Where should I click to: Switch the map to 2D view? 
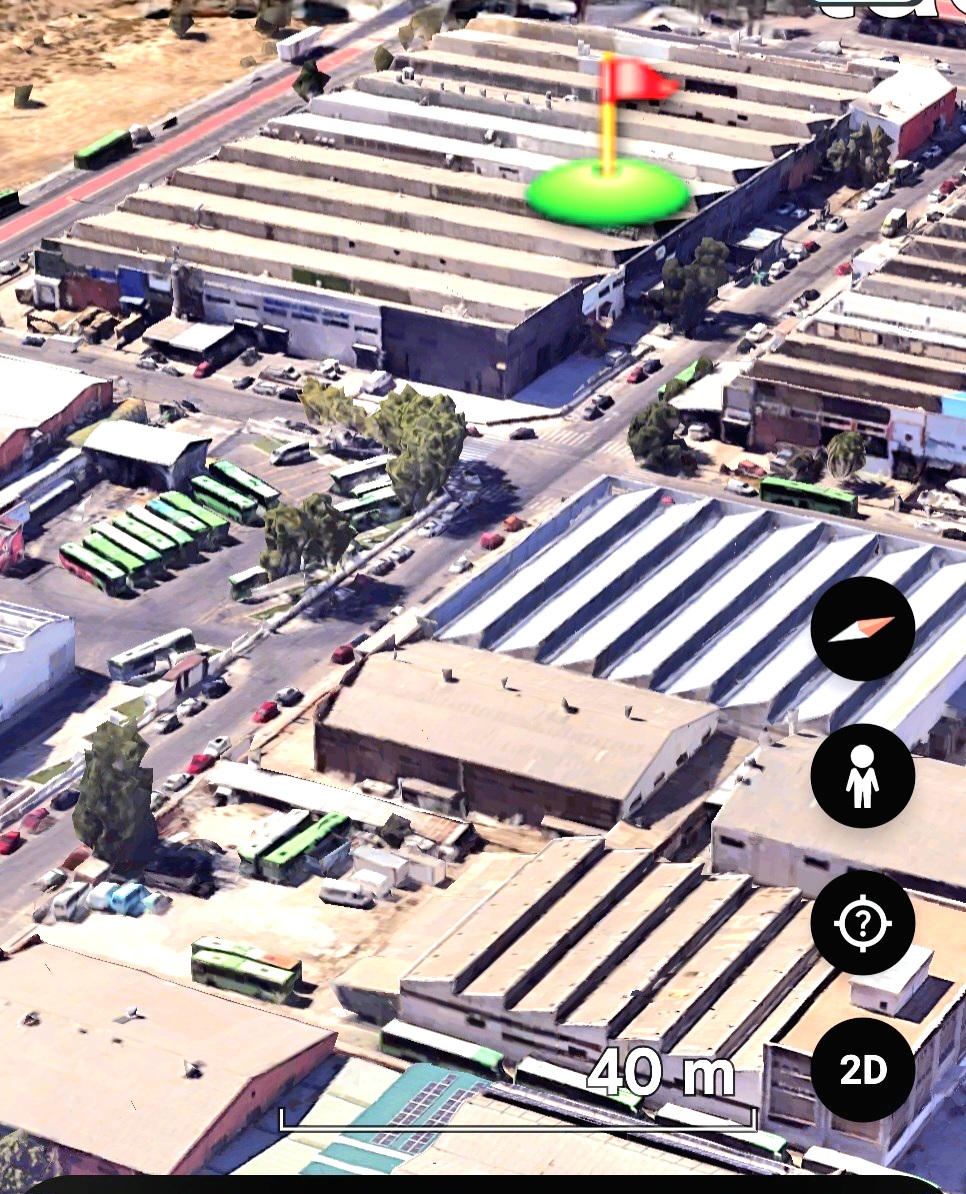pyautogui.click(x=862, y=1070)
